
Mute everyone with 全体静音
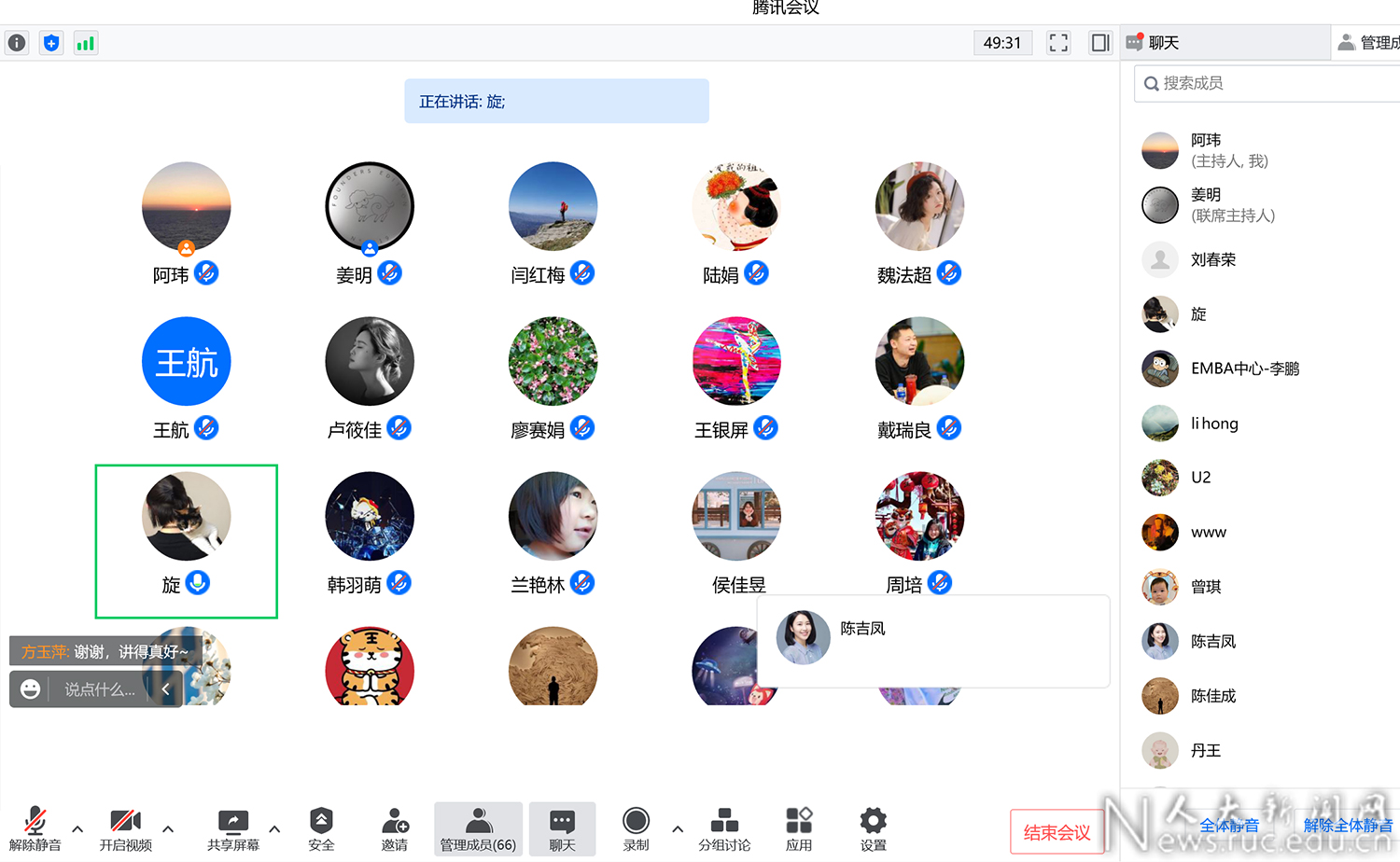(x=1228, y=826)
